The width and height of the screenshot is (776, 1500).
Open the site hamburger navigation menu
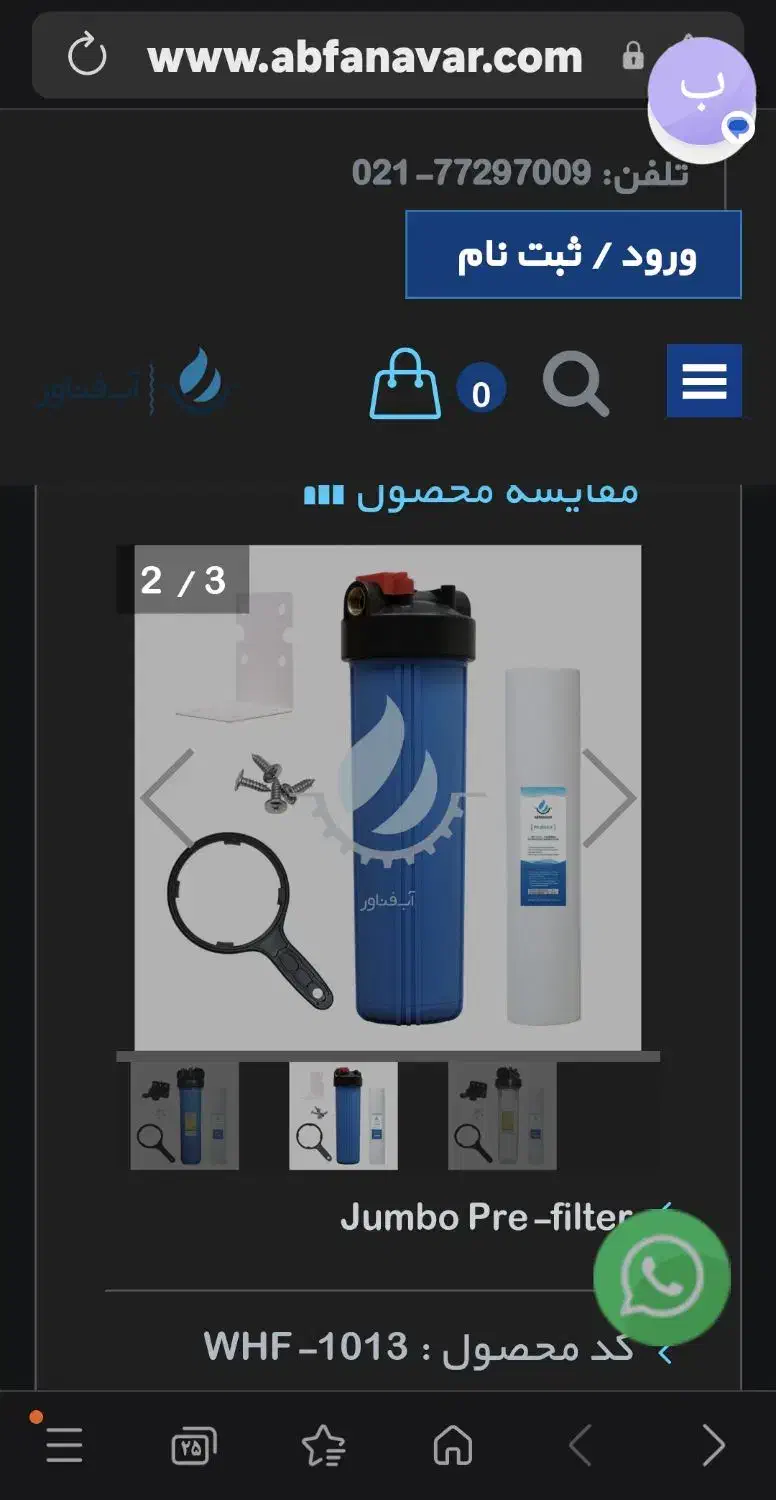point(704,381)
